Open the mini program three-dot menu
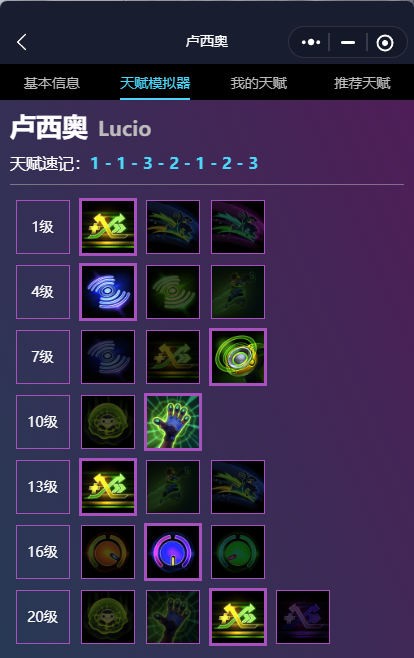Viewport: 414px width, 658px height. [311, 42]
